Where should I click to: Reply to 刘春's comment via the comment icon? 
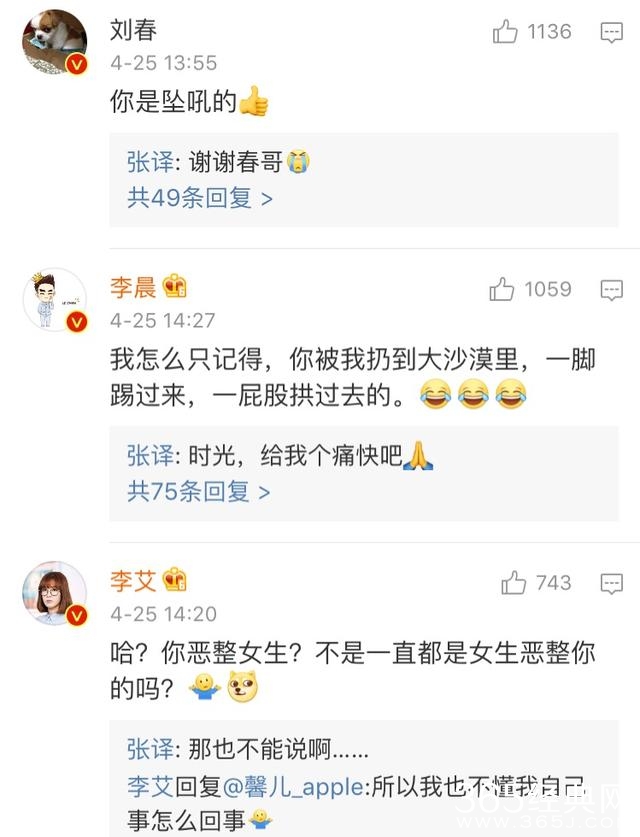(x=611, y=33)
